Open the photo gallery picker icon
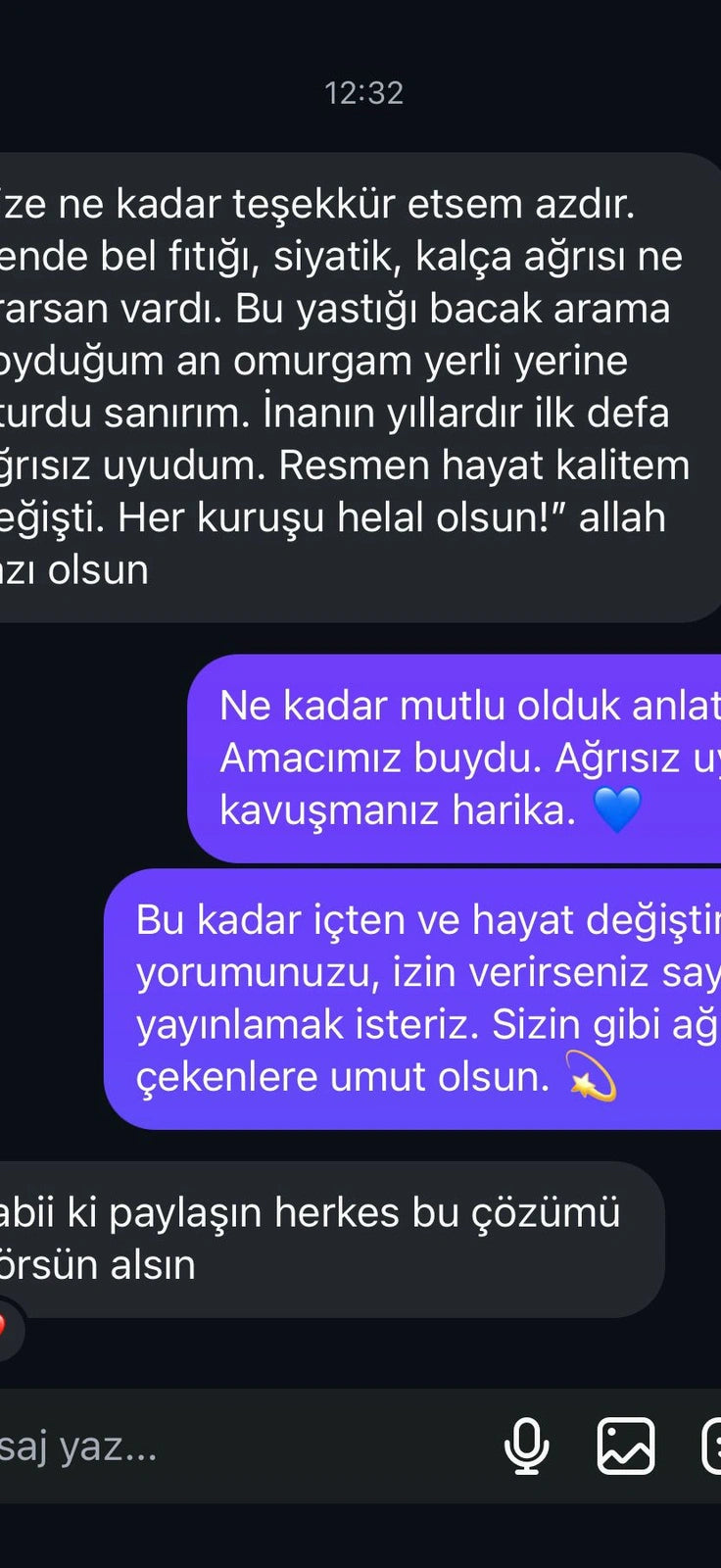This screenshot has height=1568, width=721. pos(626,1446)
